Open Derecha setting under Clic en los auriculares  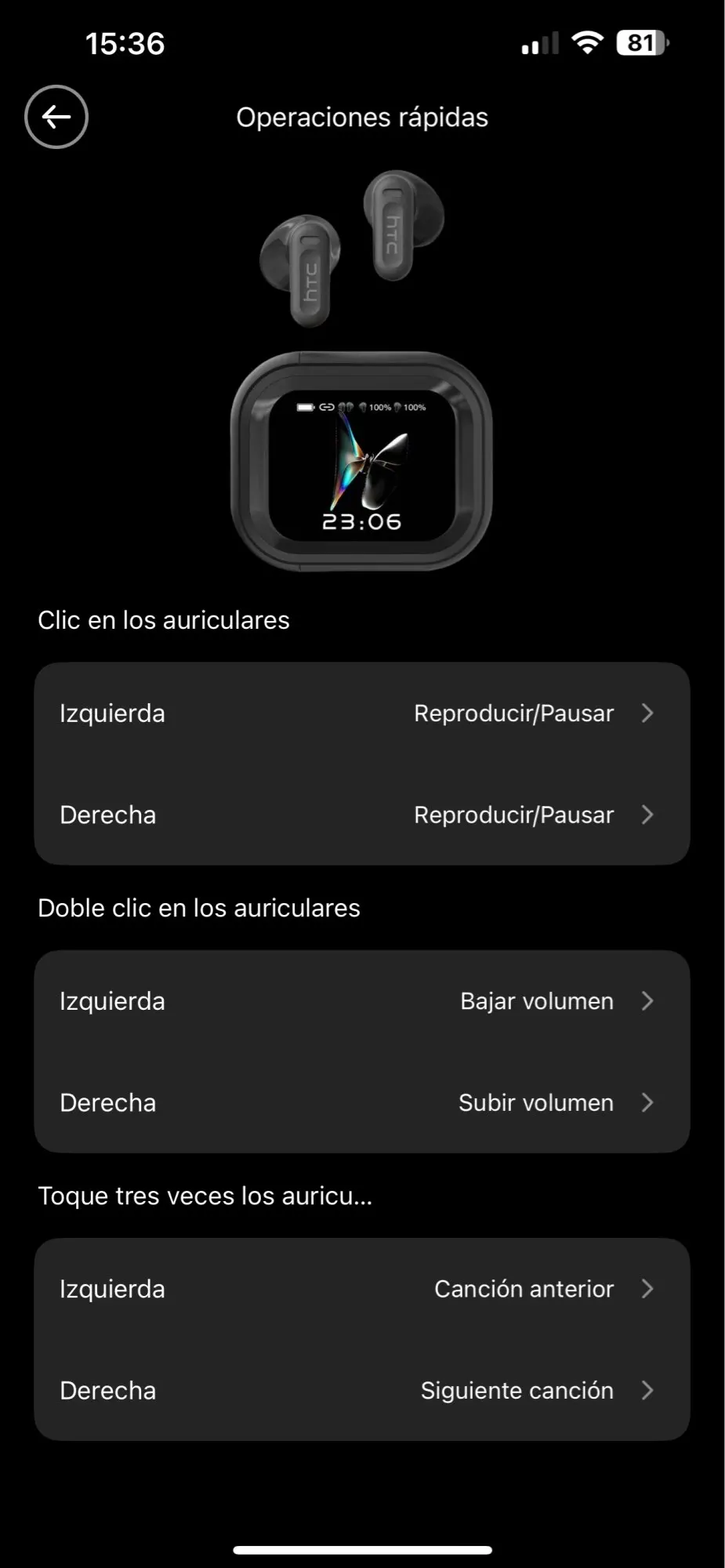362,815
